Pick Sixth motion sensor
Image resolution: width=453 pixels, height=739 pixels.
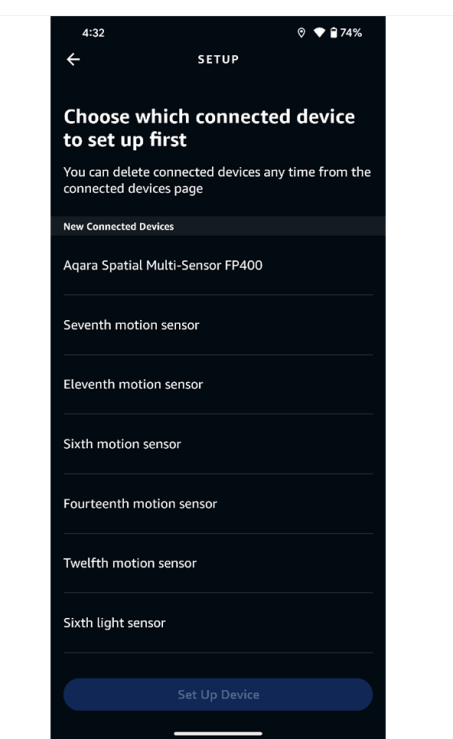tap(218, 444)
